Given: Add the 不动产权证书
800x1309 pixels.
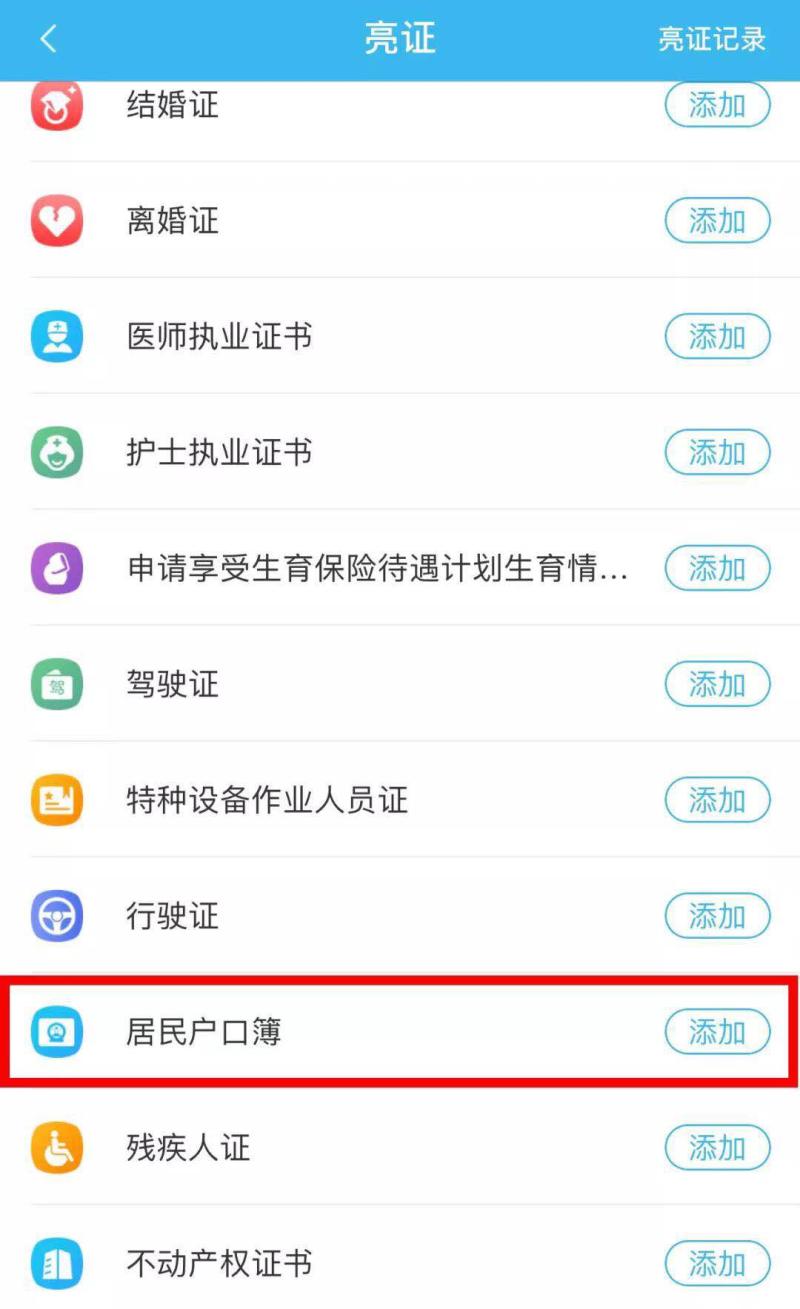Looking at the screenshot, I should pyautogui.click(x=717, y=1264).
